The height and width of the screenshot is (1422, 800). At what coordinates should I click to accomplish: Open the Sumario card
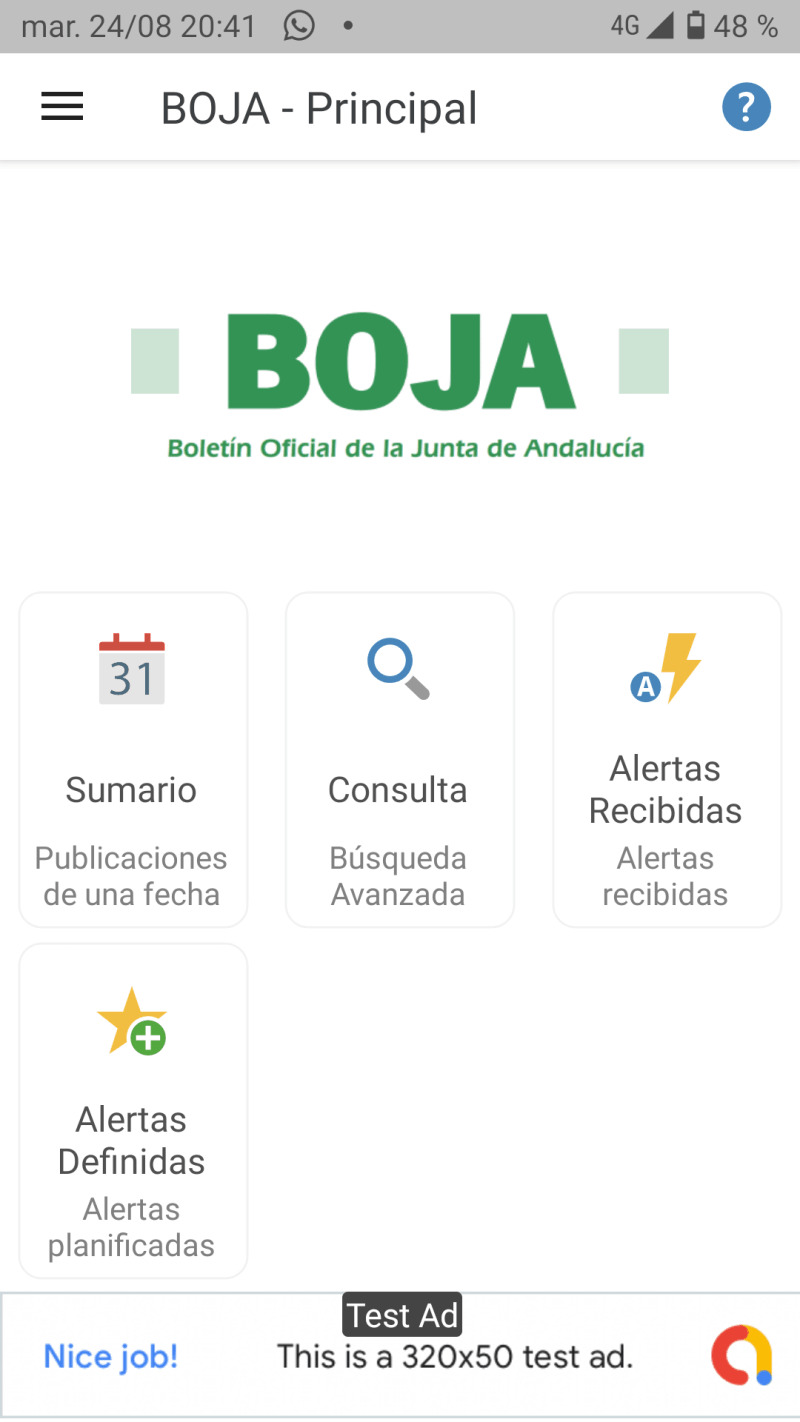(x=133, y=760)
